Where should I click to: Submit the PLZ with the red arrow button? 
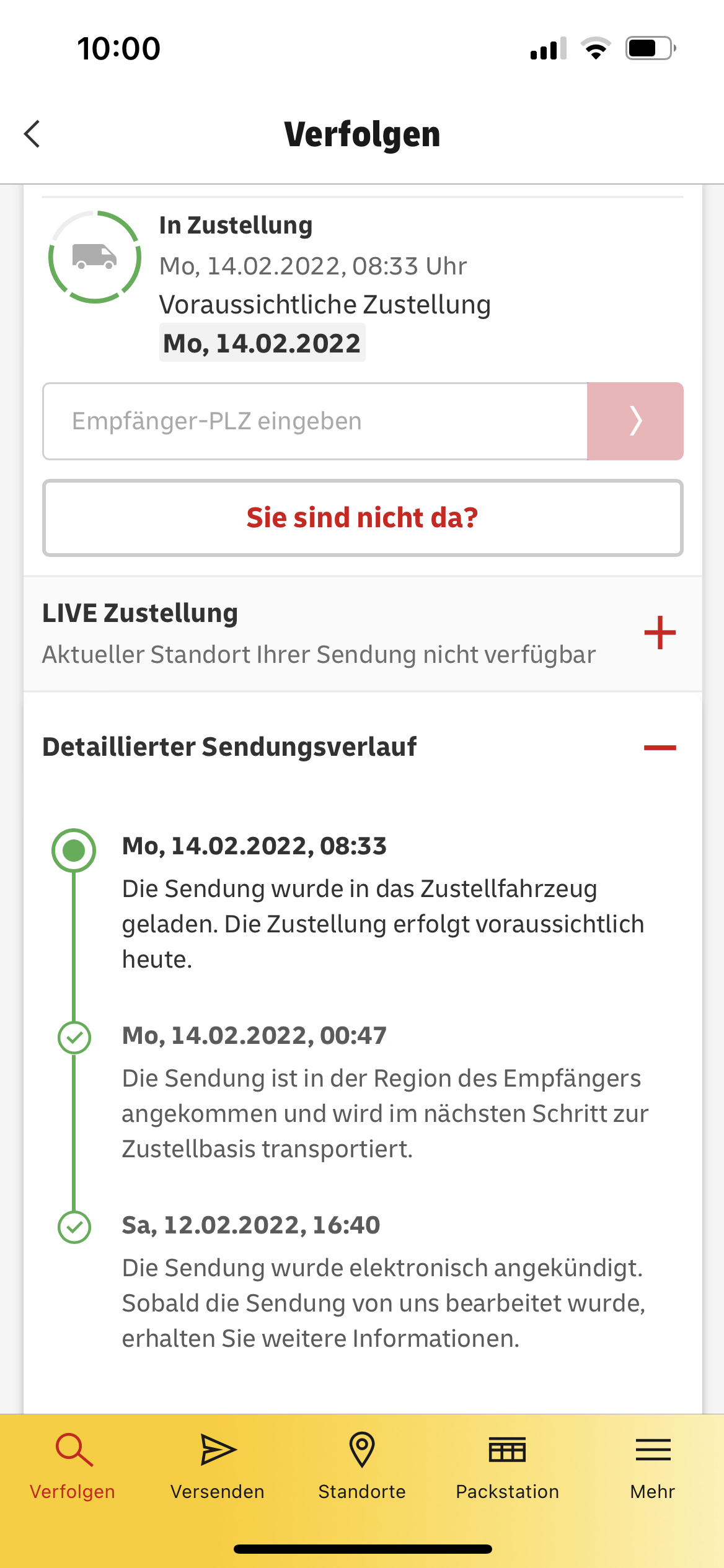pyautogui.click(x=635, y=421)
